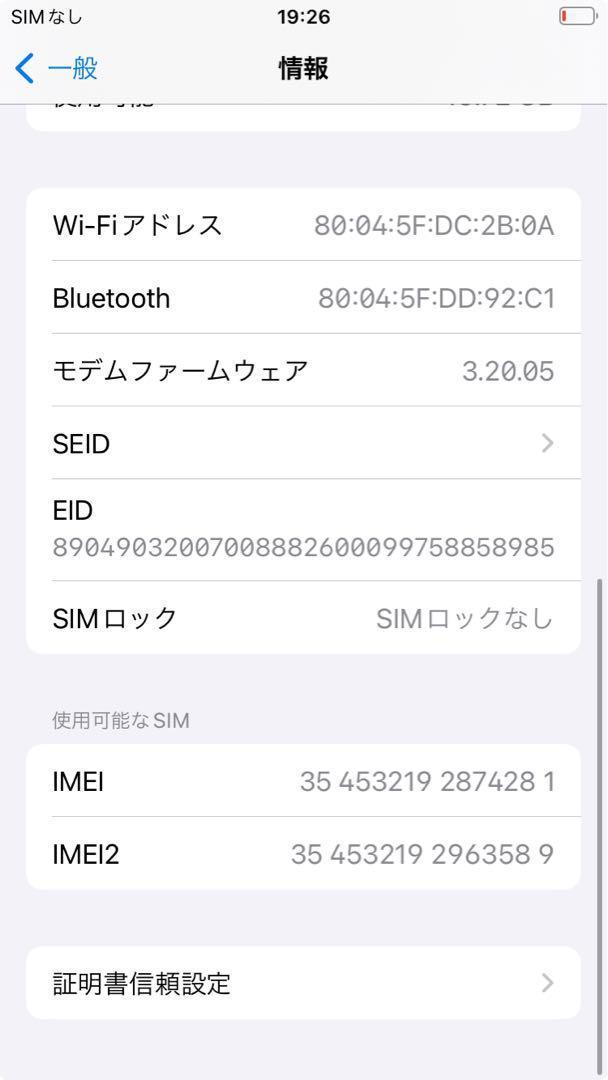Open 証明書信頼設定
Screen dimensions: 608x1080
point(303,983)
